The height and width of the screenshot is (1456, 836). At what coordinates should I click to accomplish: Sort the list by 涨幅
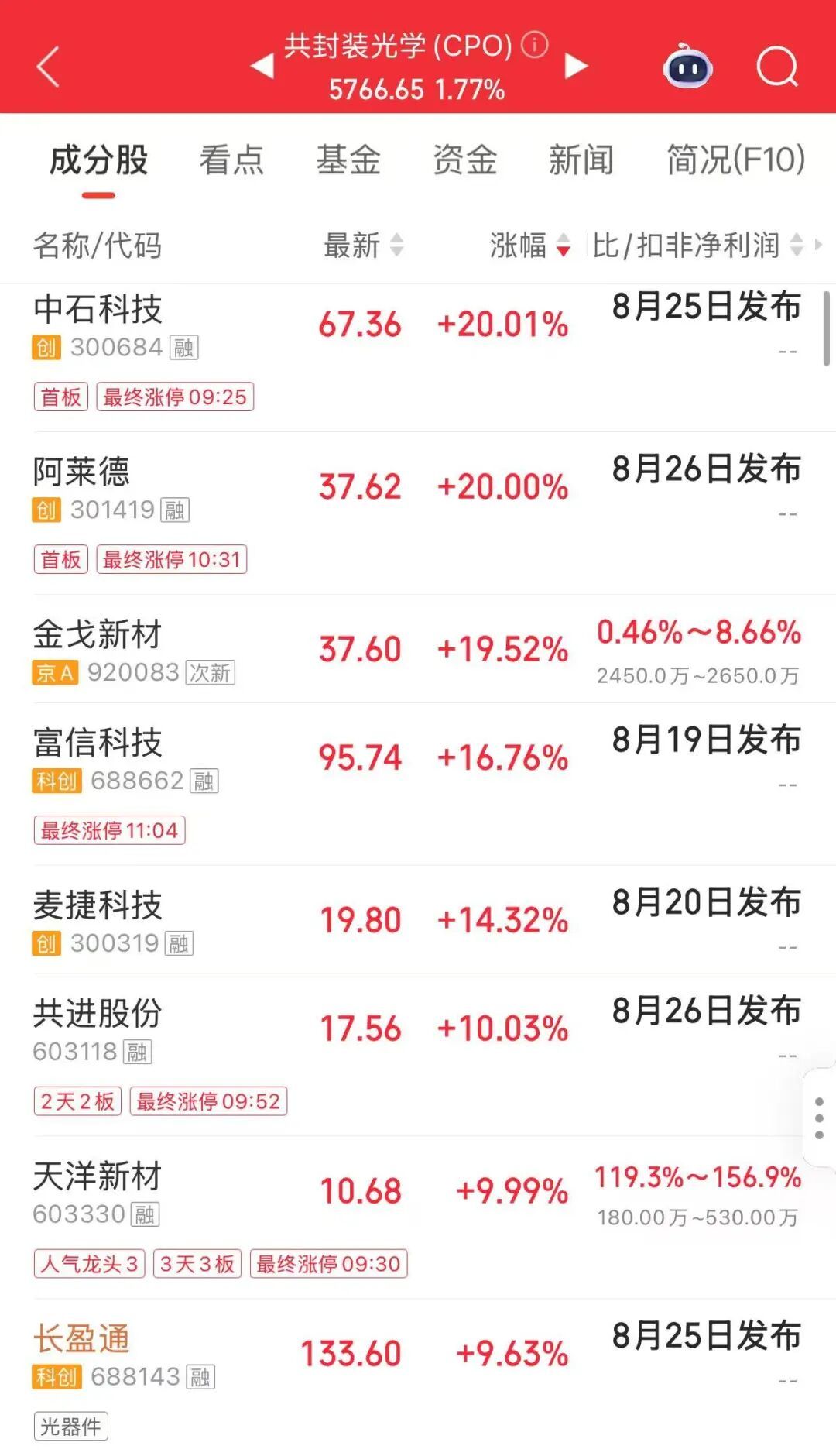click(530, 246)
